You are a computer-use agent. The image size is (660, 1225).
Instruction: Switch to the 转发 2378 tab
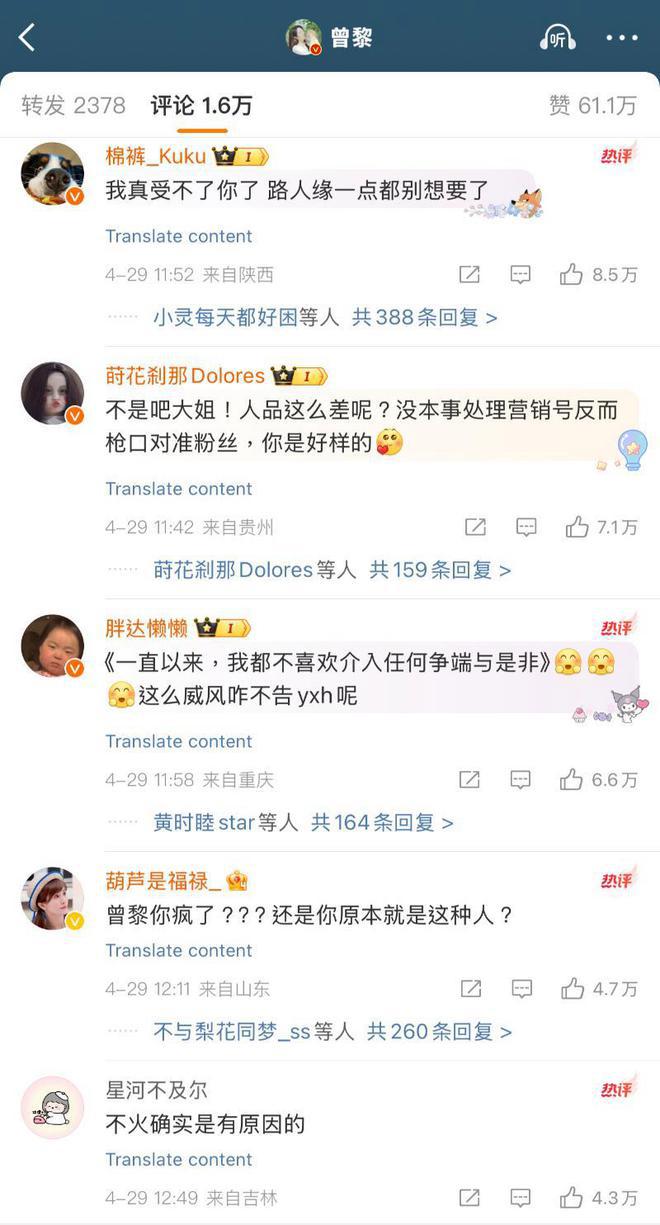click(74, 105)
